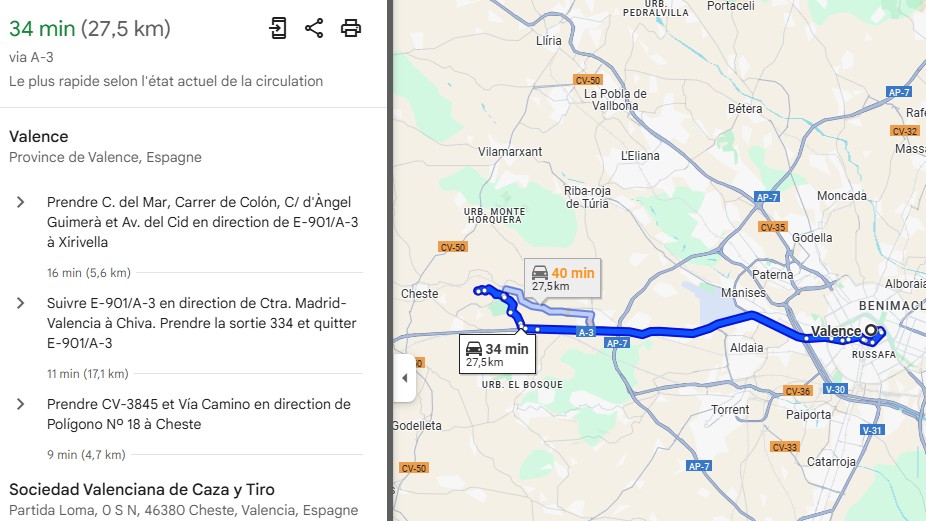Select the 34 min route label
The image size is (926, 521).
coord(497,354)
